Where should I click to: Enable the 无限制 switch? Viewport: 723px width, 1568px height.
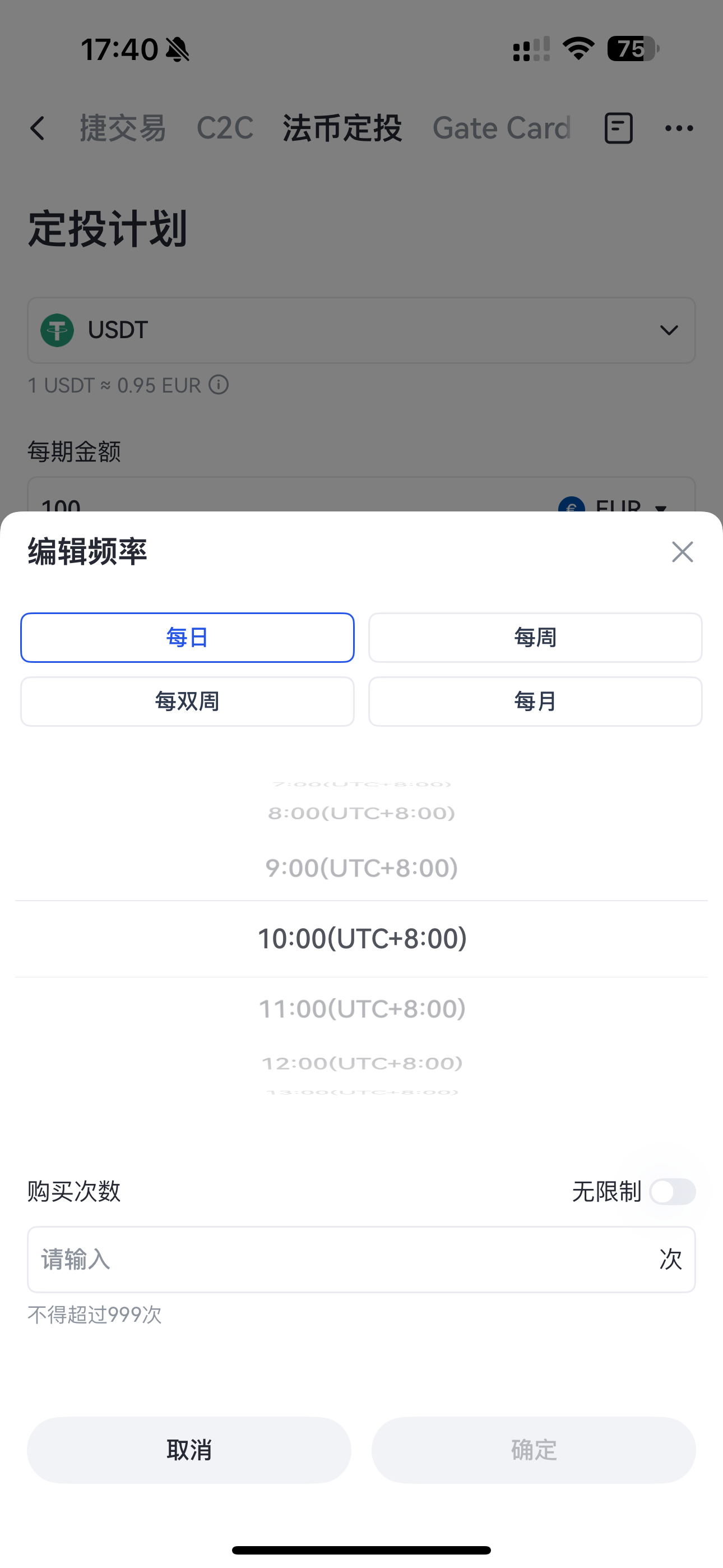click(x=673, y=1191)
